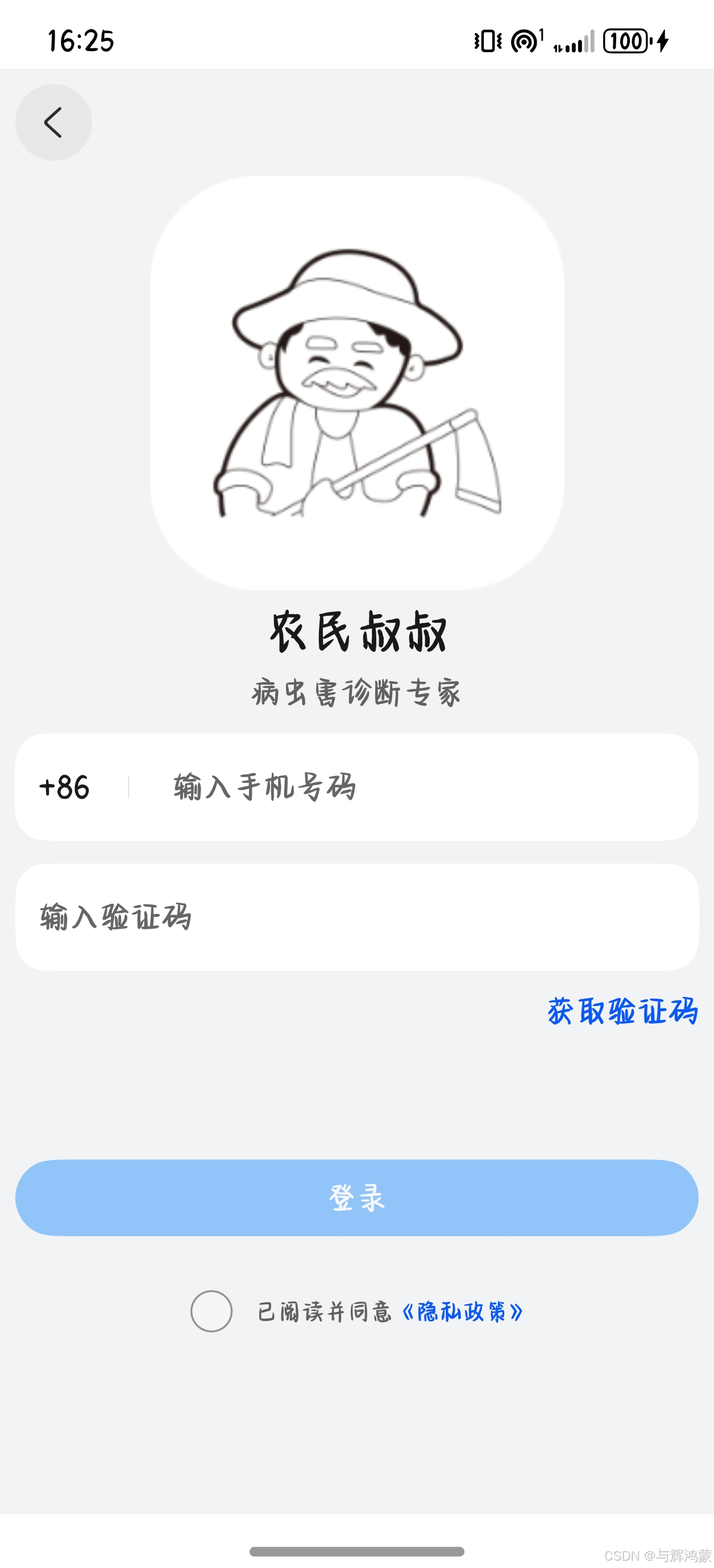Open the 《隐私政策》 privacy policy link
This screenshot has height=1568, width=714.
point(462,1312)
